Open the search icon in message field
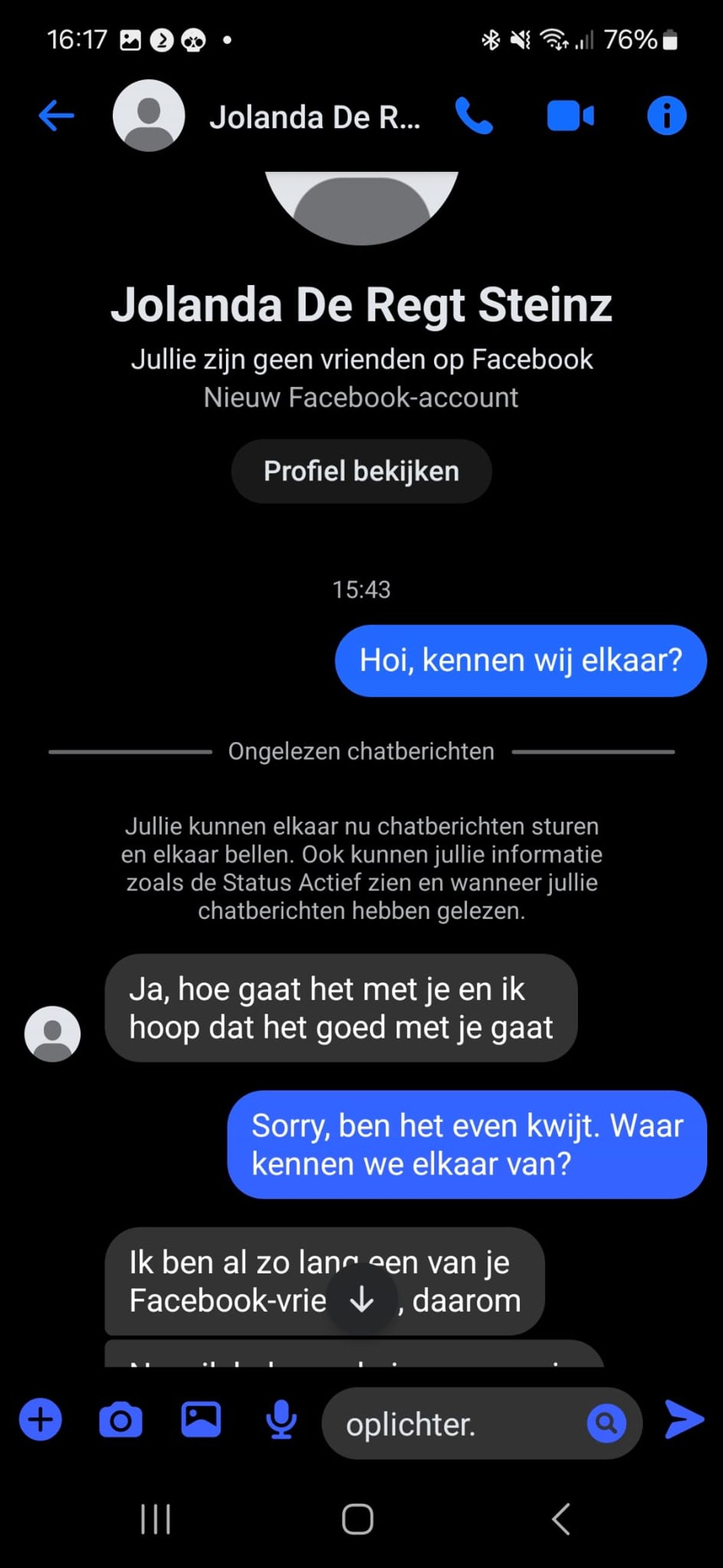Screen dimensions: 723x1568 click(x=606, y=1423)
